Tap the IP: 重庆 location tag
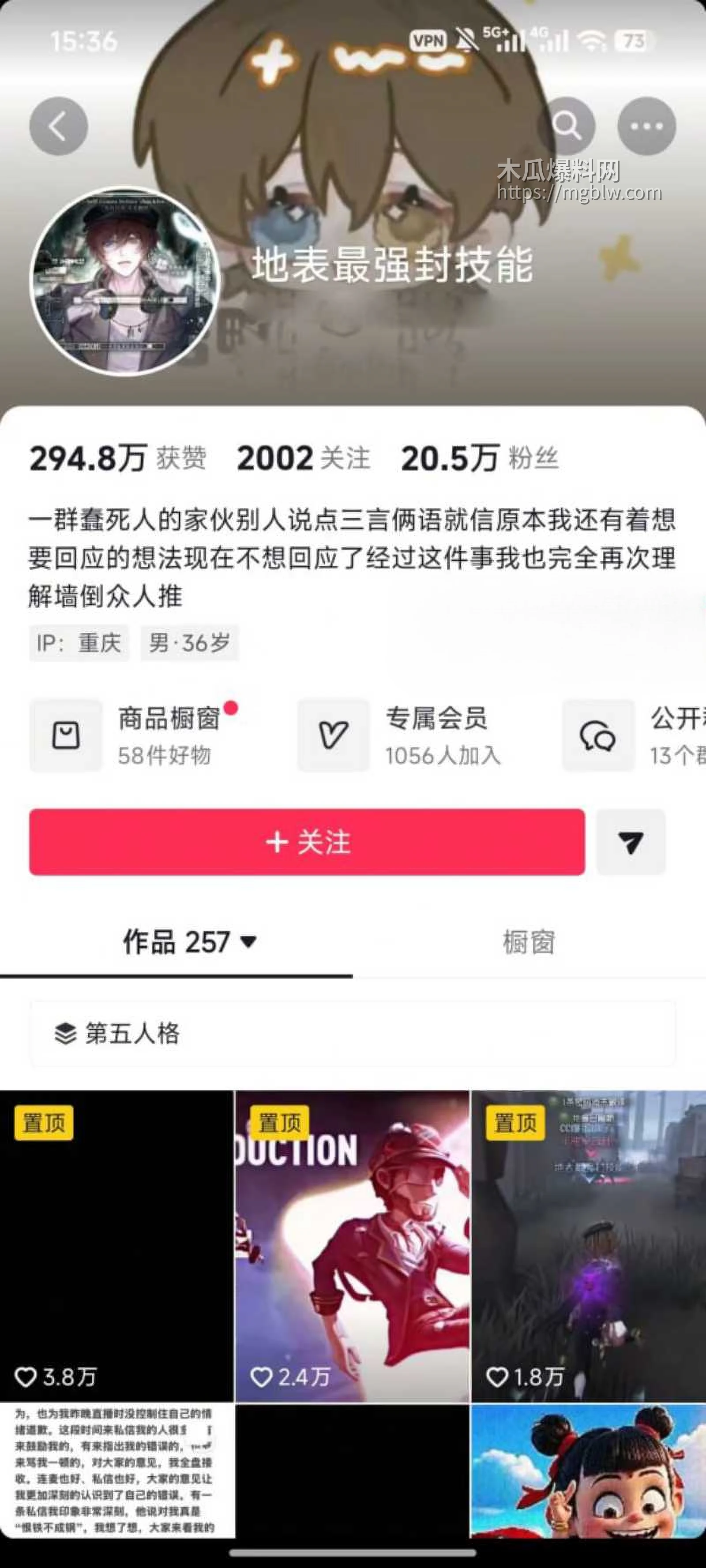This screenshot has height=1568, width=706. tap(79, 643)
